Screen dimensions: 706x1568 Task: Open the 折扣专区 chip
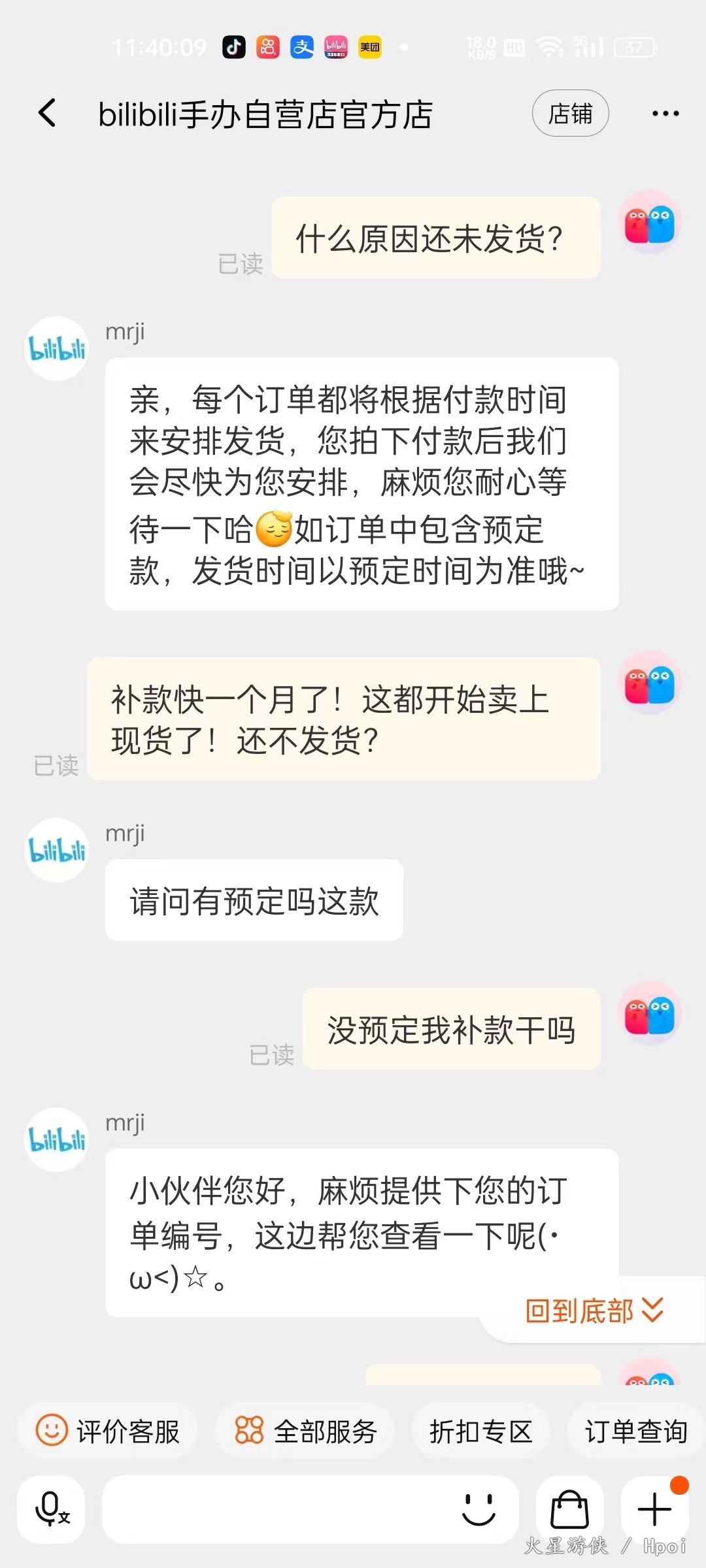click(x=480, y=1431)
